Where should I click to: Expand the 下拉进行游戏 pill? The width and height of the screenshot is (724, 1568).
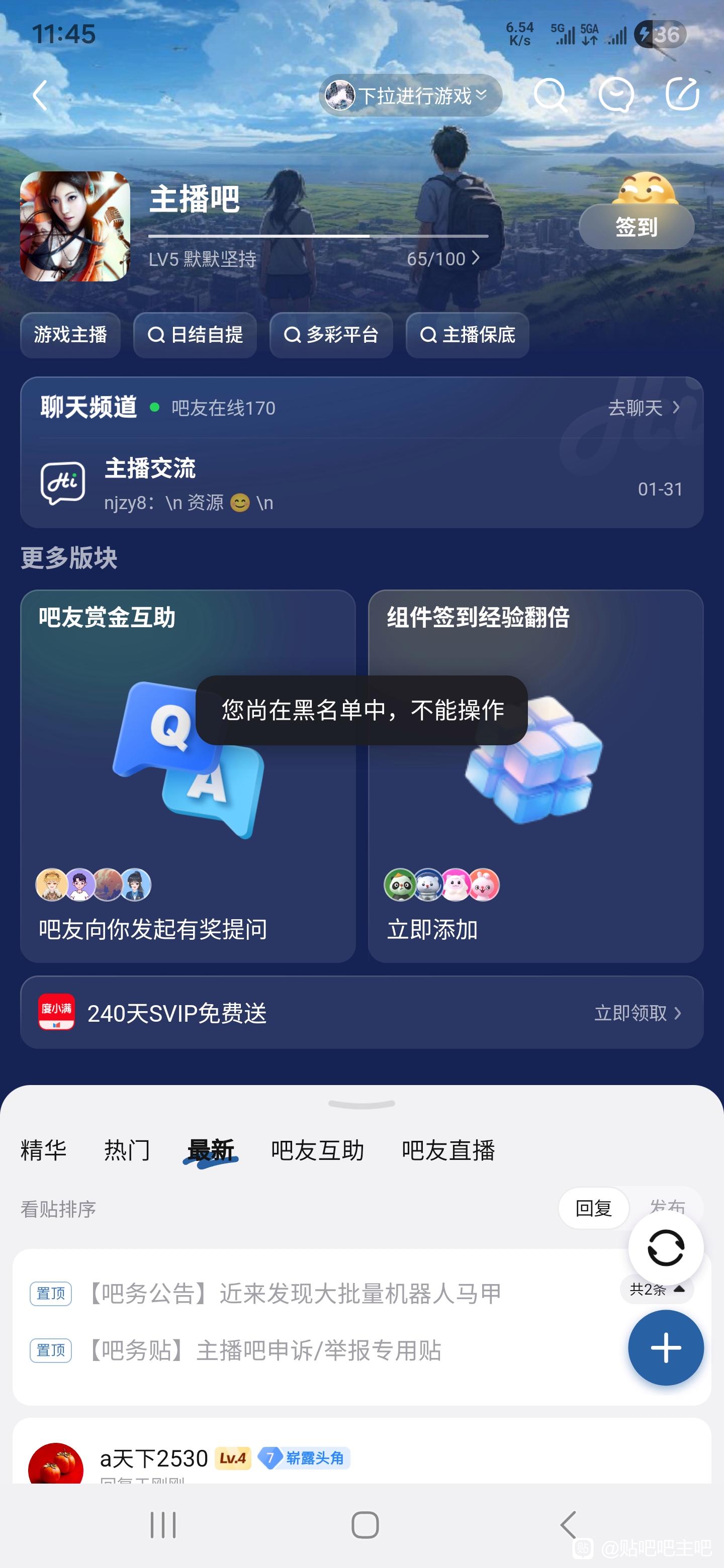pyautogui.click(x=410, y=95)
